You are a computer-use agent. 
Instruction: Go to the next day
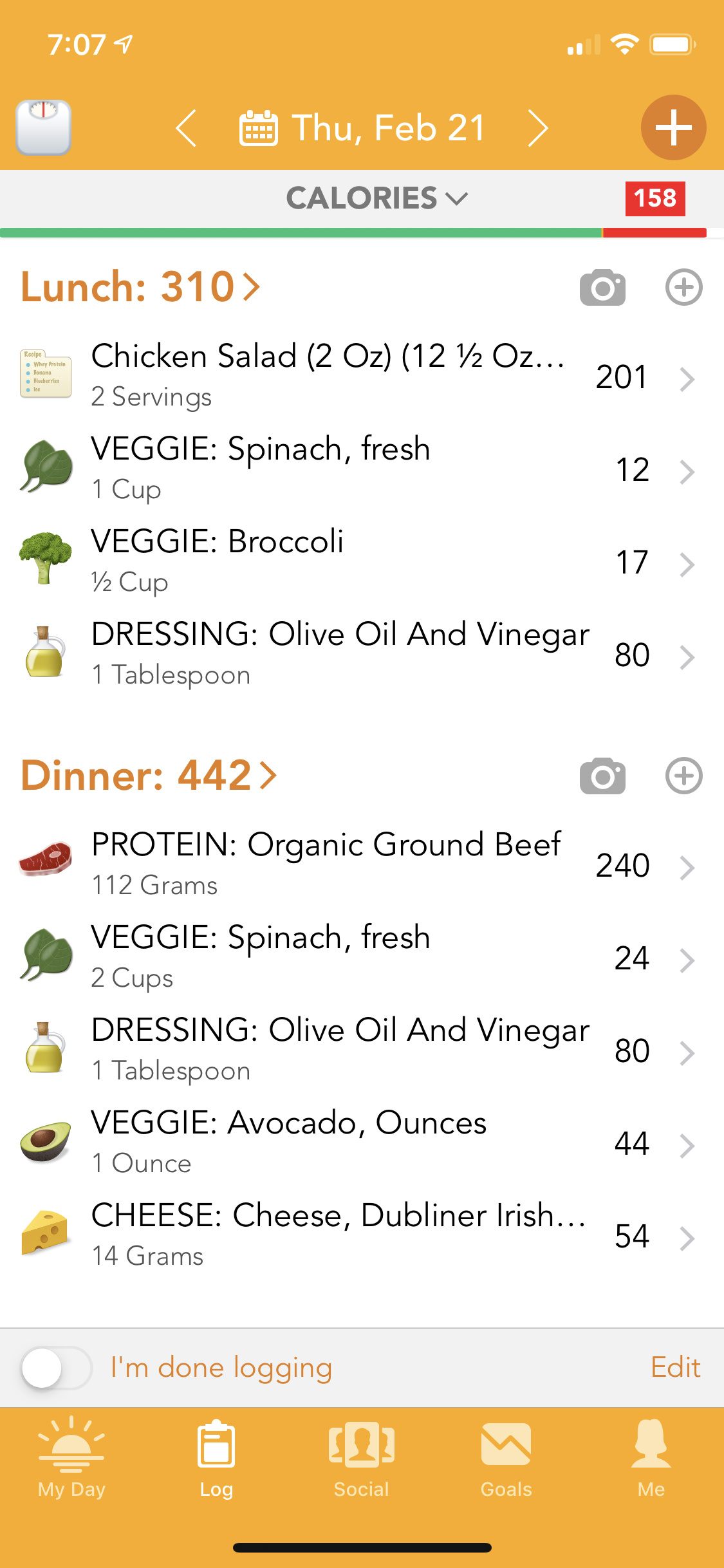[x=538, y=128]
